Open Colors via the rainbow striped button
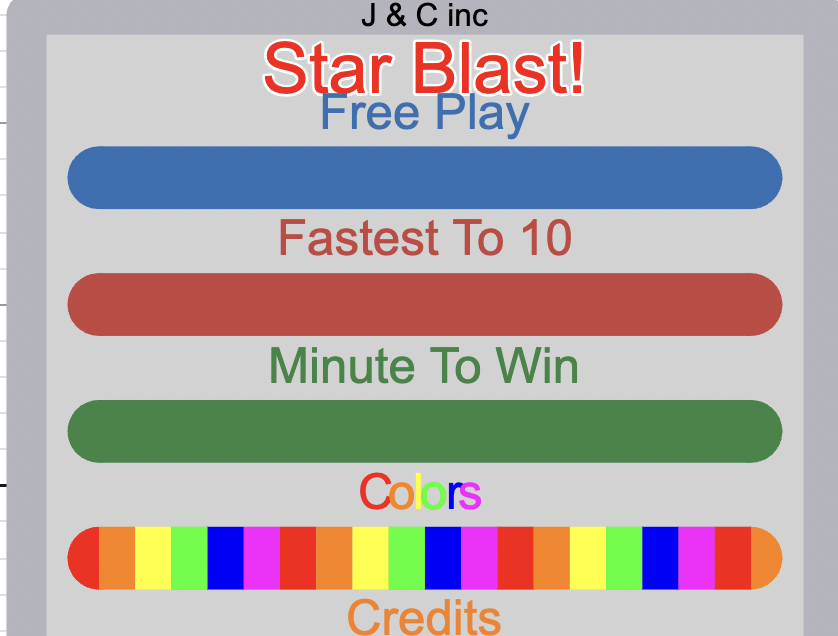Screen dimensions: 838x636 424,558
